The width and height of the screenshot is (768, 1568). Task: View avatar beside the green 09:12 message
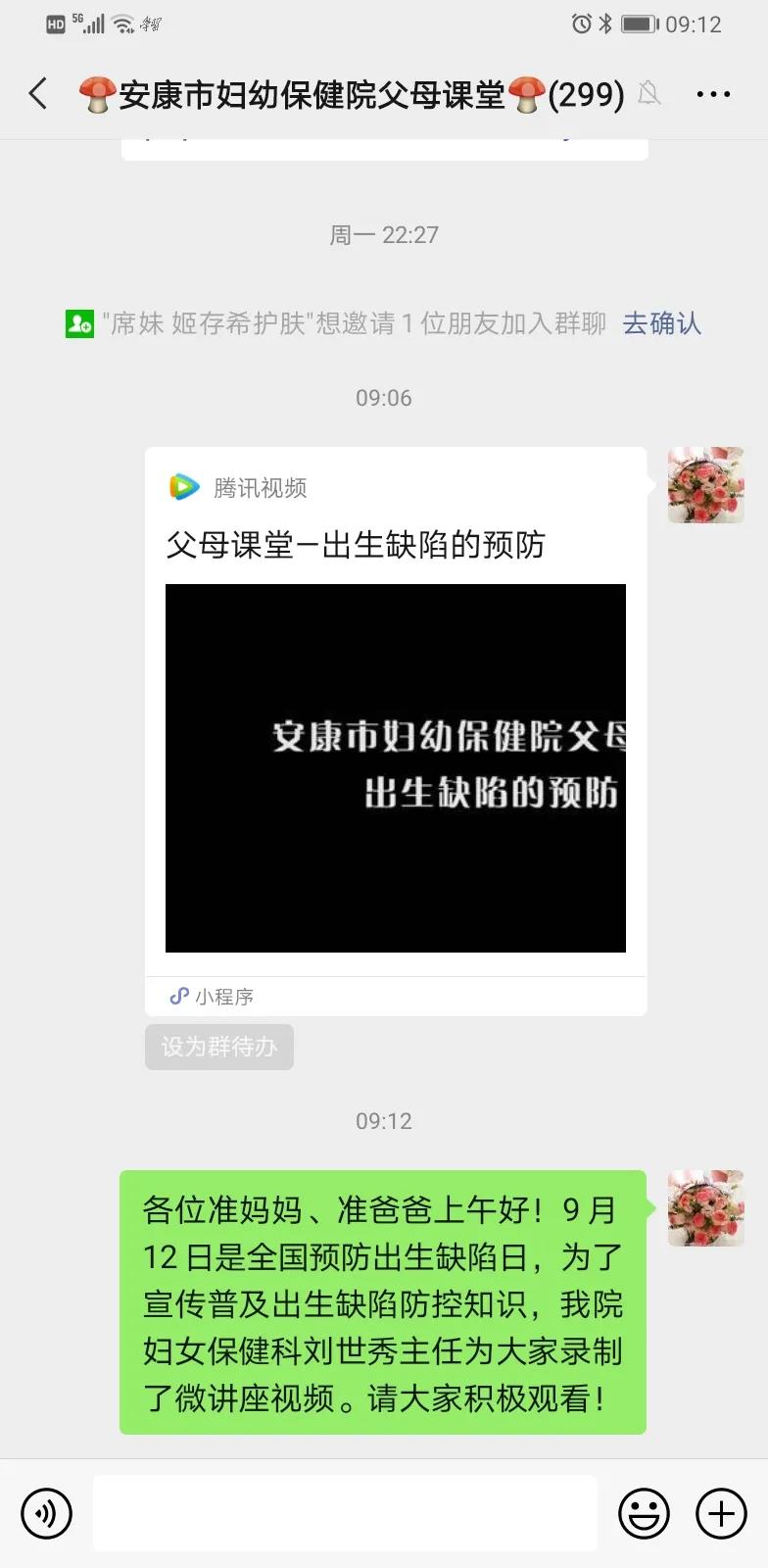point(705,1207)
